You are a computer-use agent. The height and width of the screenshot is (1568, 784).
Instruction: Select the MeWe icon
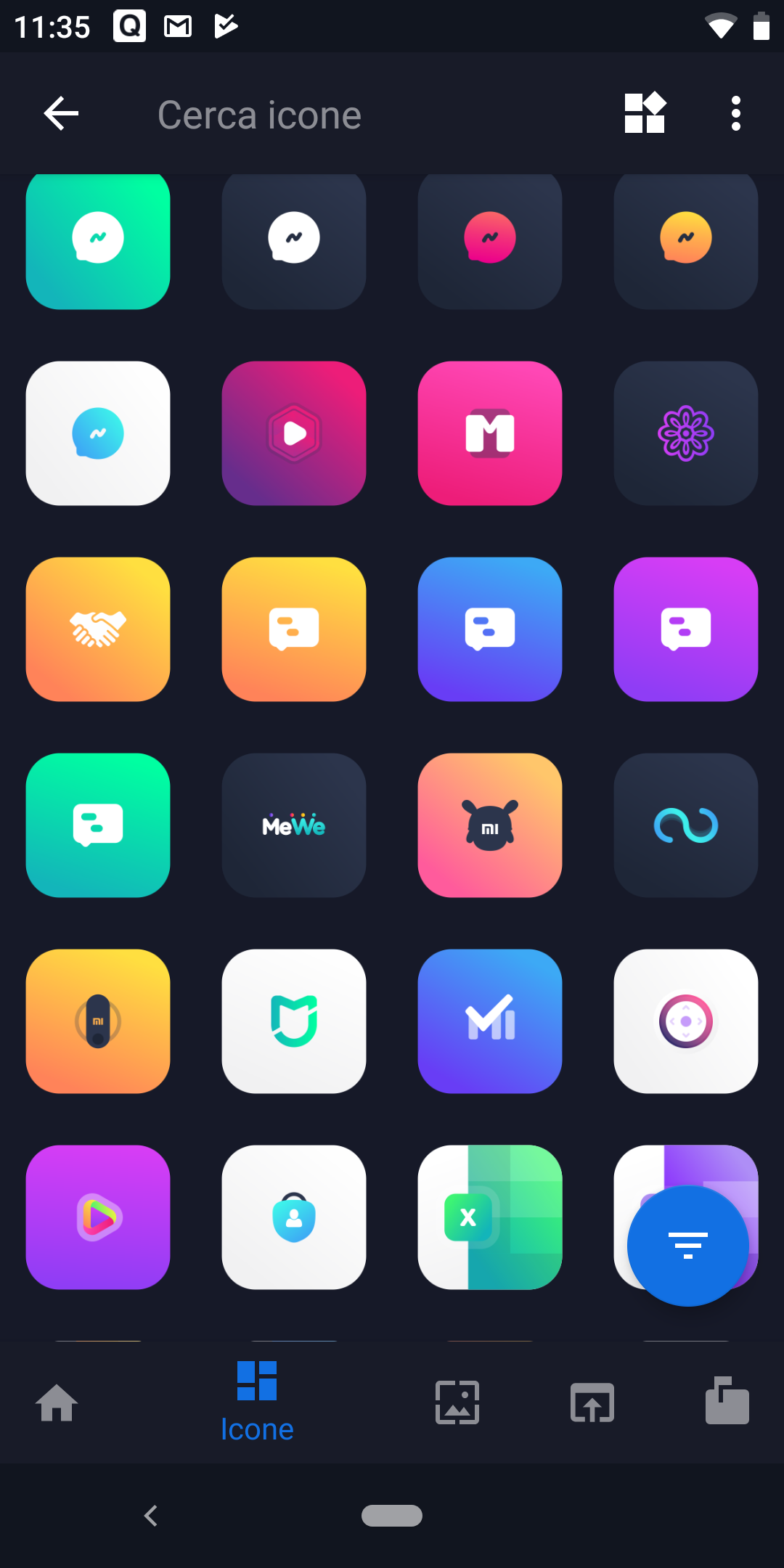click(x=294, y=825)
